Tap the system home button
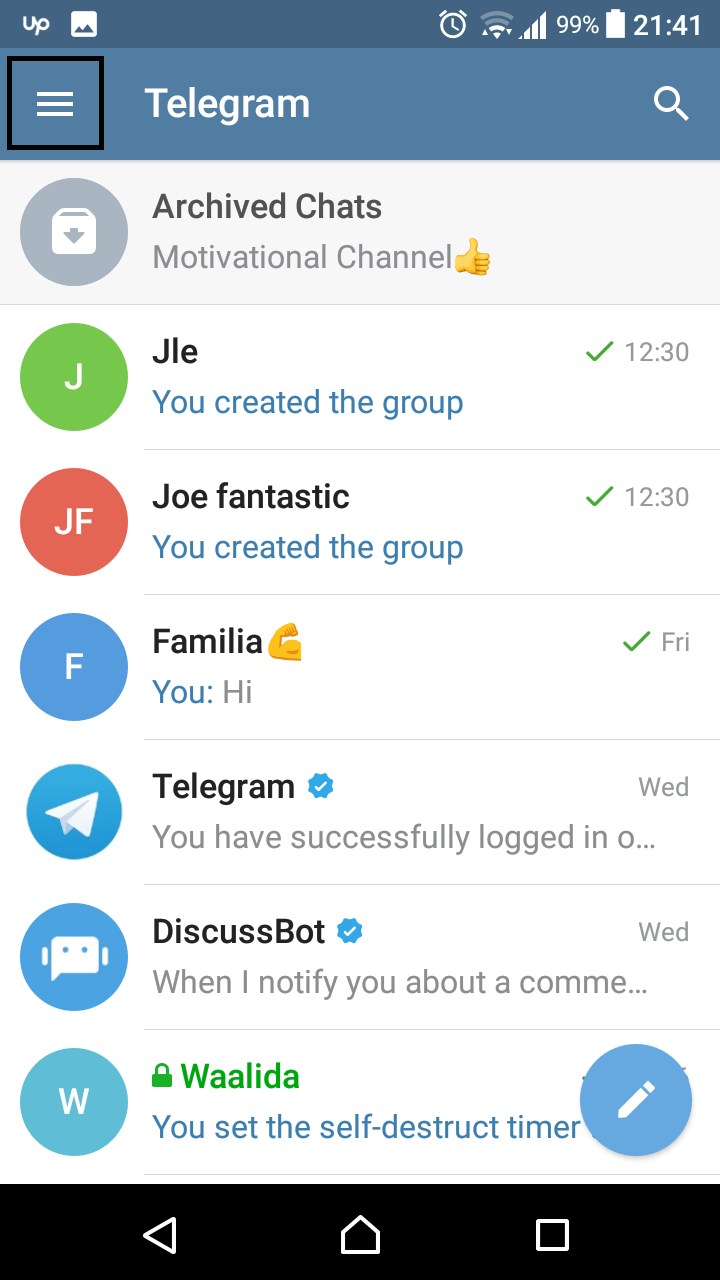Viewport: 720px width, 1280px height. click(360, 1234)
